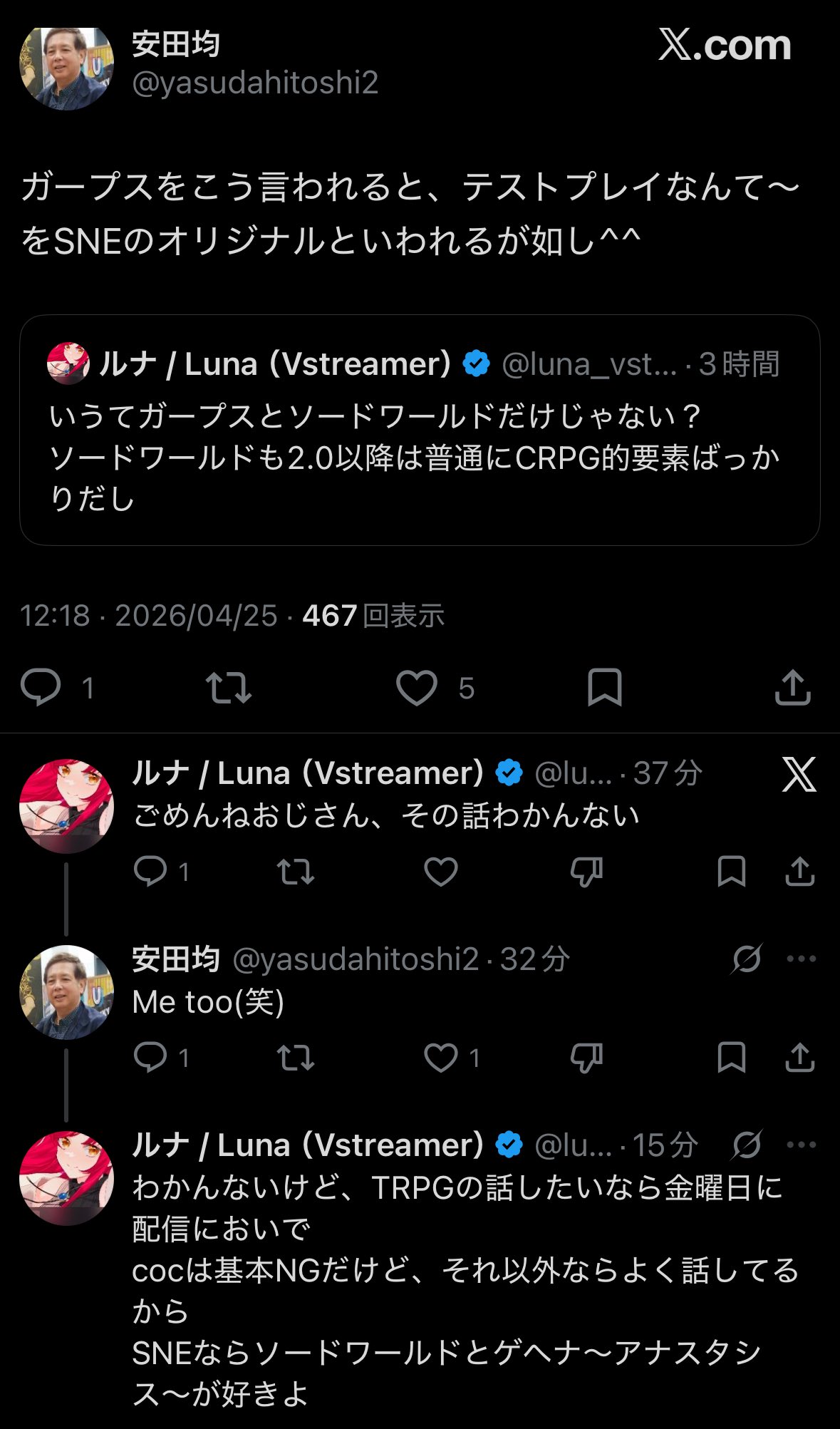The image size is (840, 1429).
Task: Share the main post by 安田均
Action: point(792,687)
